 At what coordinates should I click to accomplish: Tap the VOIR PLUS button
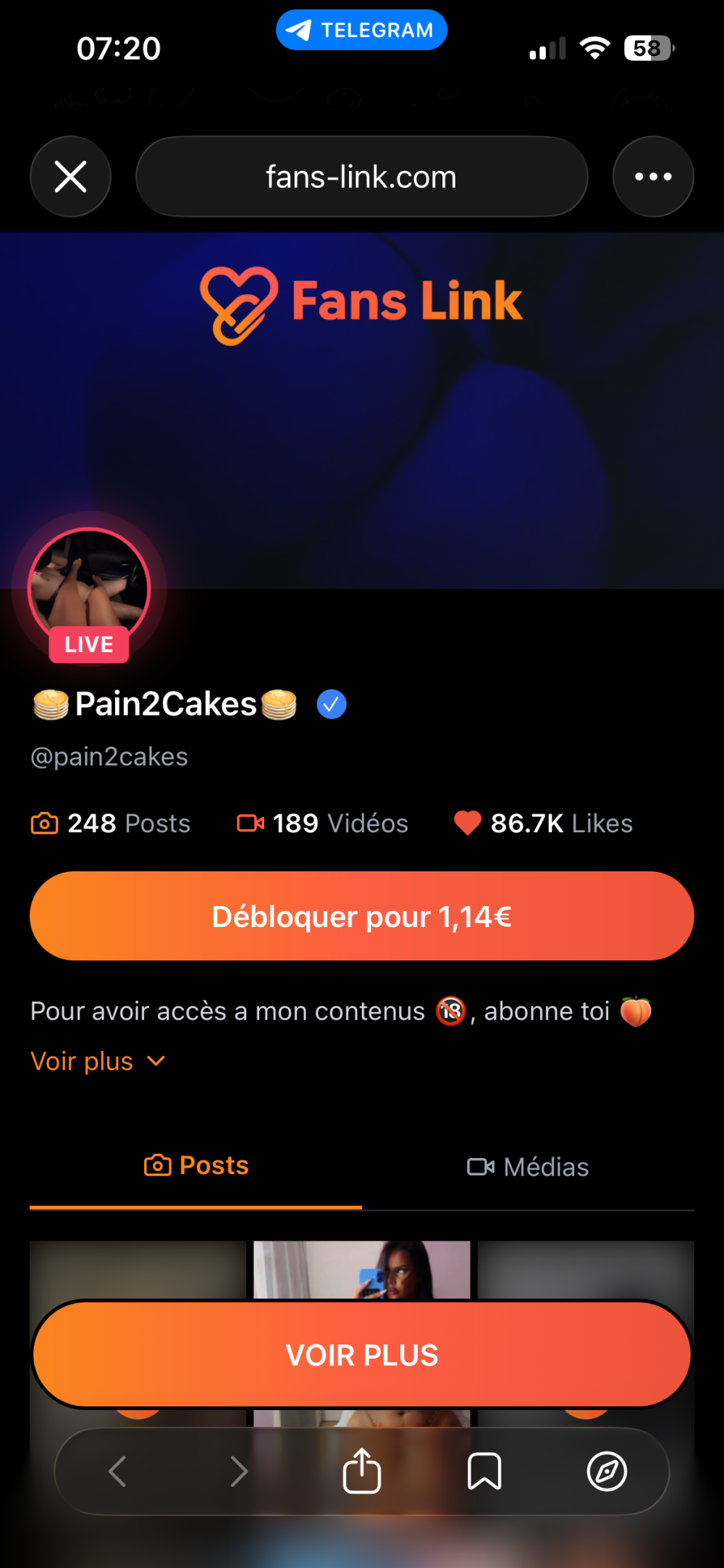(361, 1354)
